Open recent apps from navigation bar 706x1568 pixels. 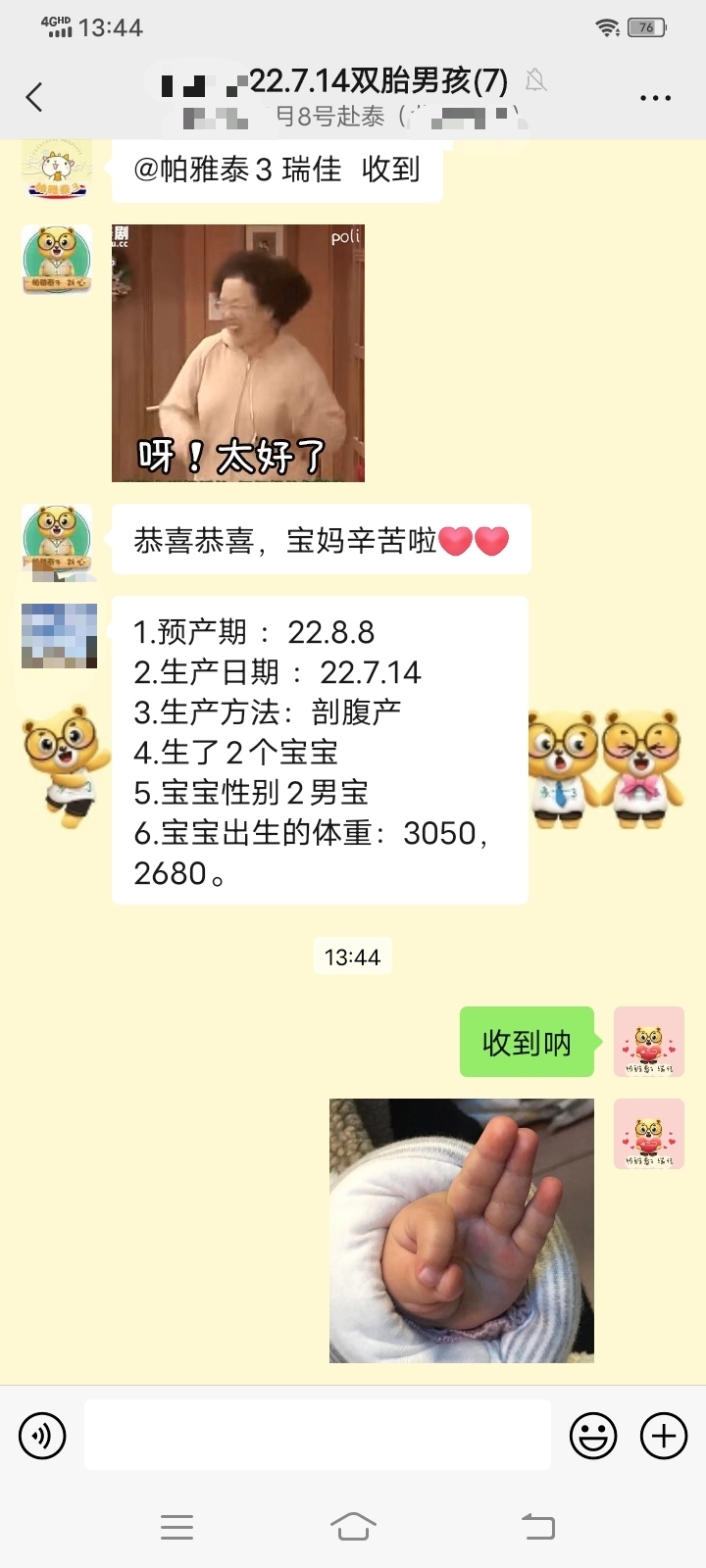(x=176, y=1526)
